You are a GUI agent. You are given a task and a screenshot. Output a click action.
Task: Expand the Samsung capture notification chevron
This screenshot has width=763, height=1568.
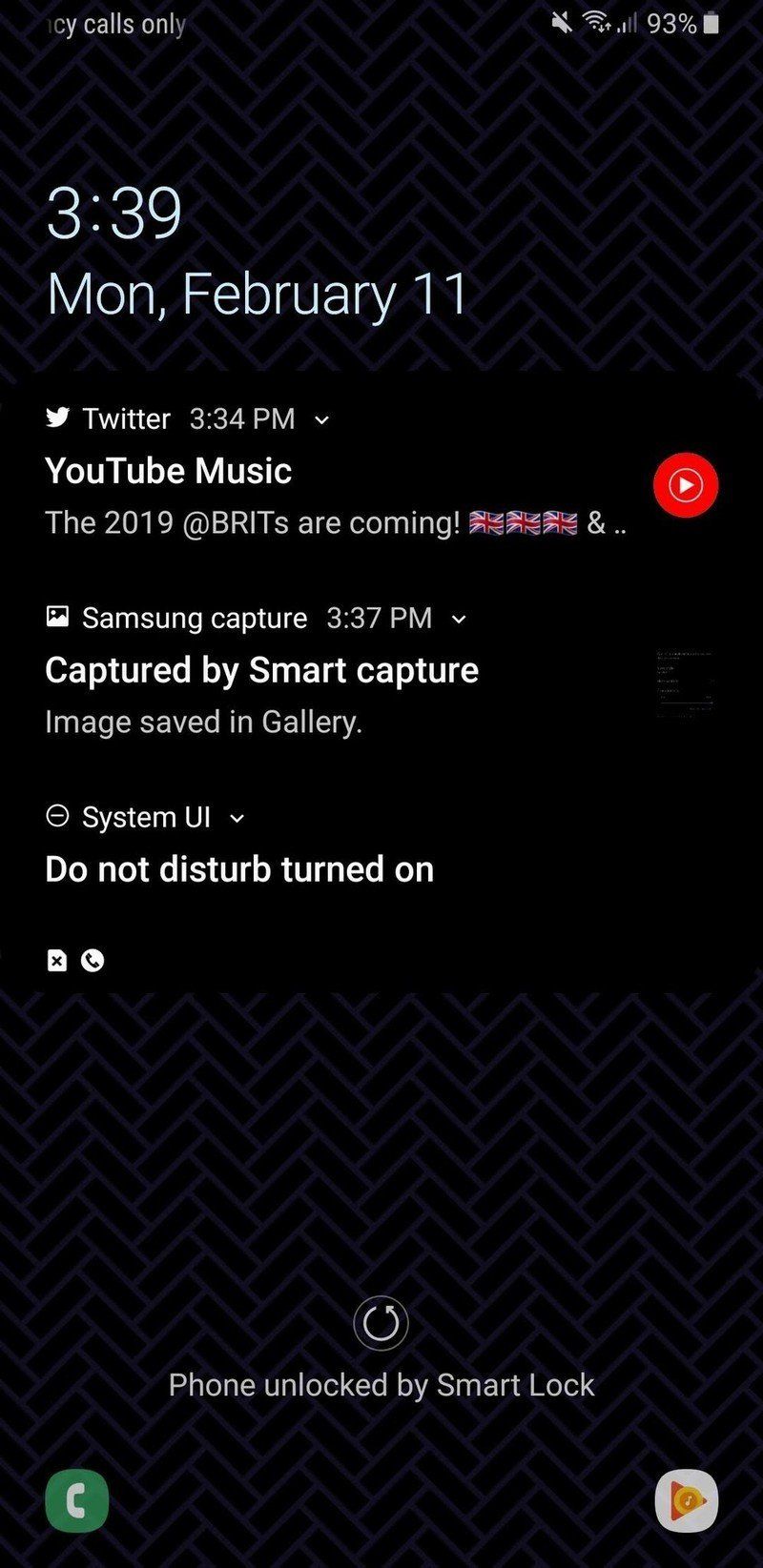coord(458,619)
